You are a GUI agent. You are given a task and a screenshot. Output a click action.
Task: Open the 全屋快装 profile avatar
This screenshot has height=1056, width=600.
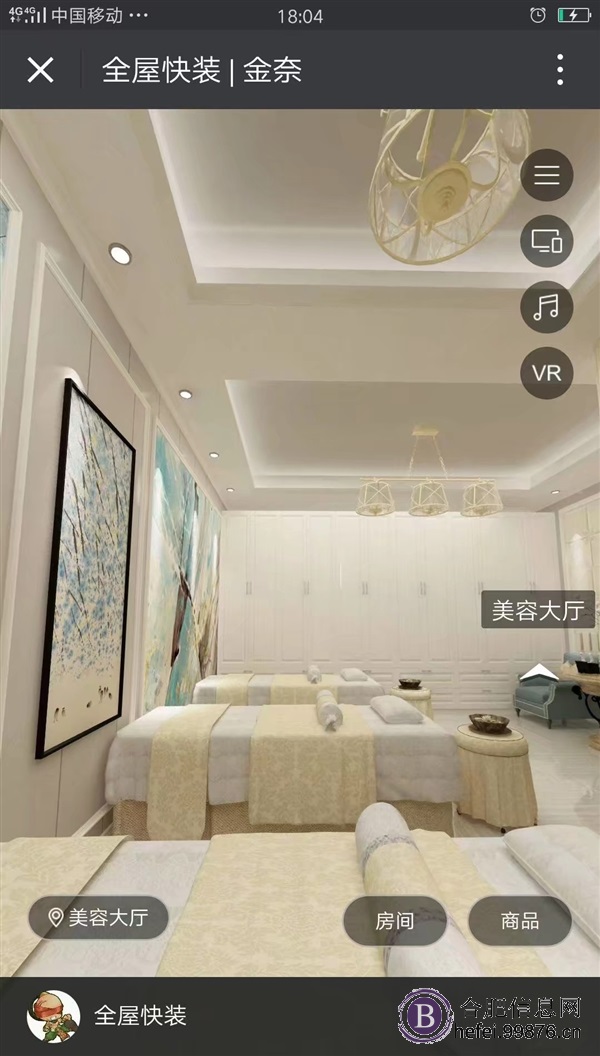pos(53,1016)
